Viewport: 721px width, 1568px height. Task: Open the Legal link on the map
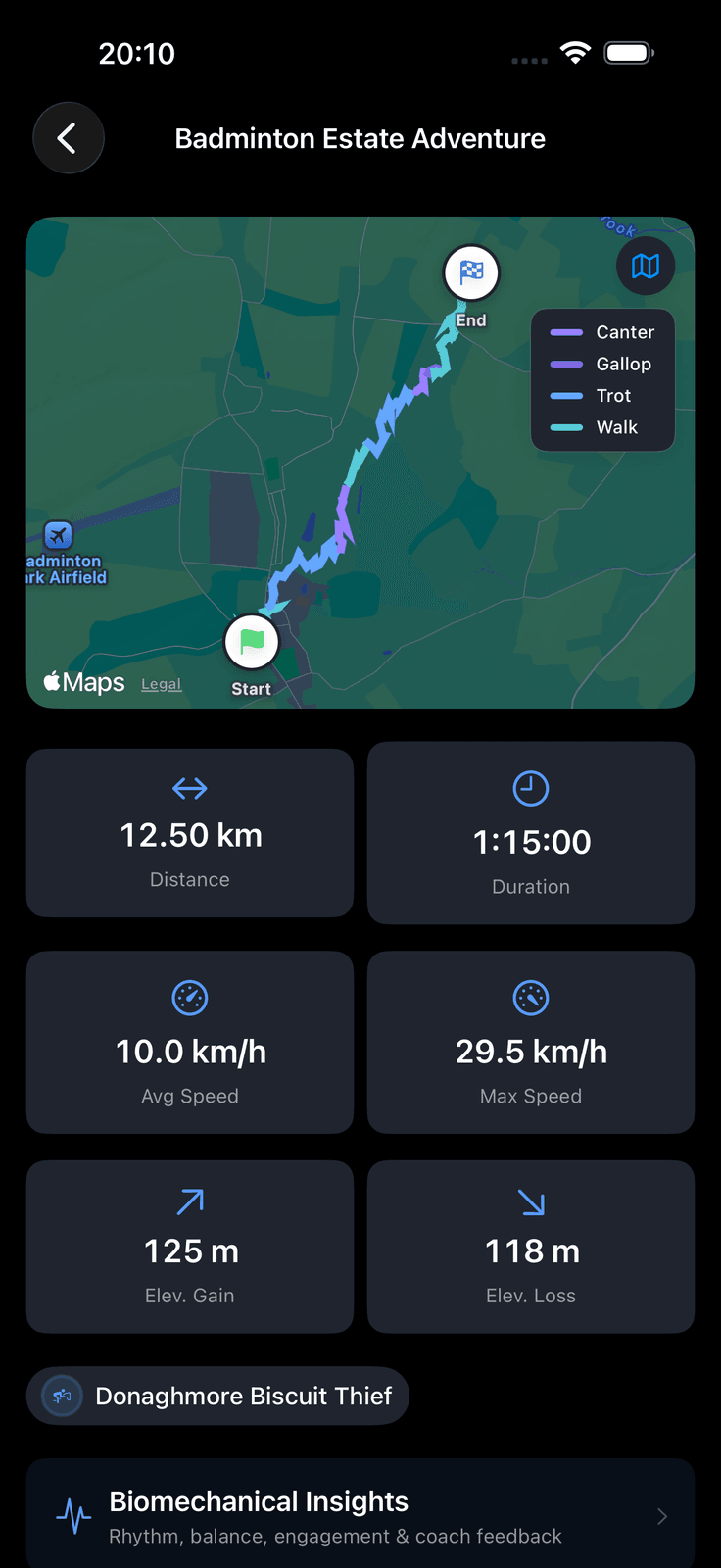(x=161, y=683)
